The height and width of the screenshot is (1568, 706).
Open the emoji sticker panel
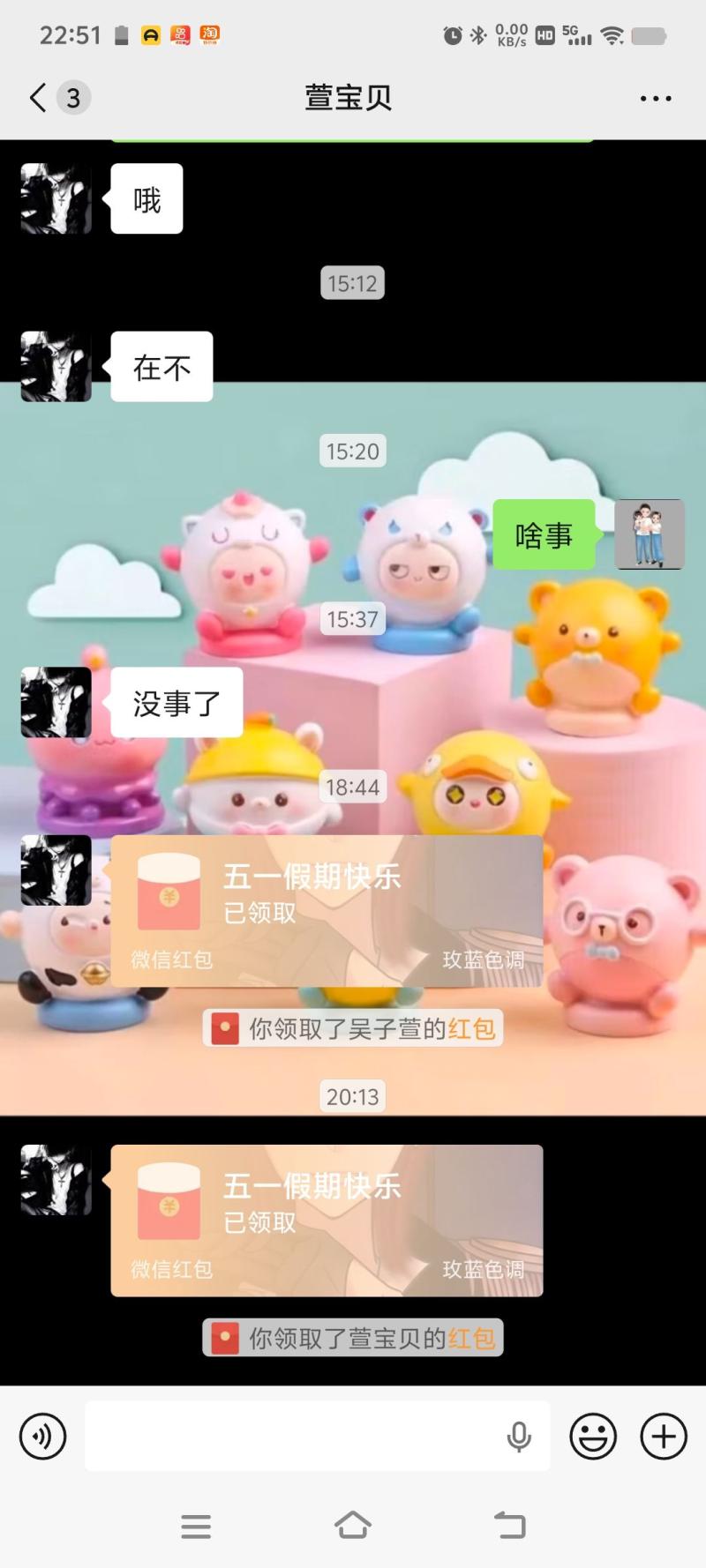(x=593, y=1436)
